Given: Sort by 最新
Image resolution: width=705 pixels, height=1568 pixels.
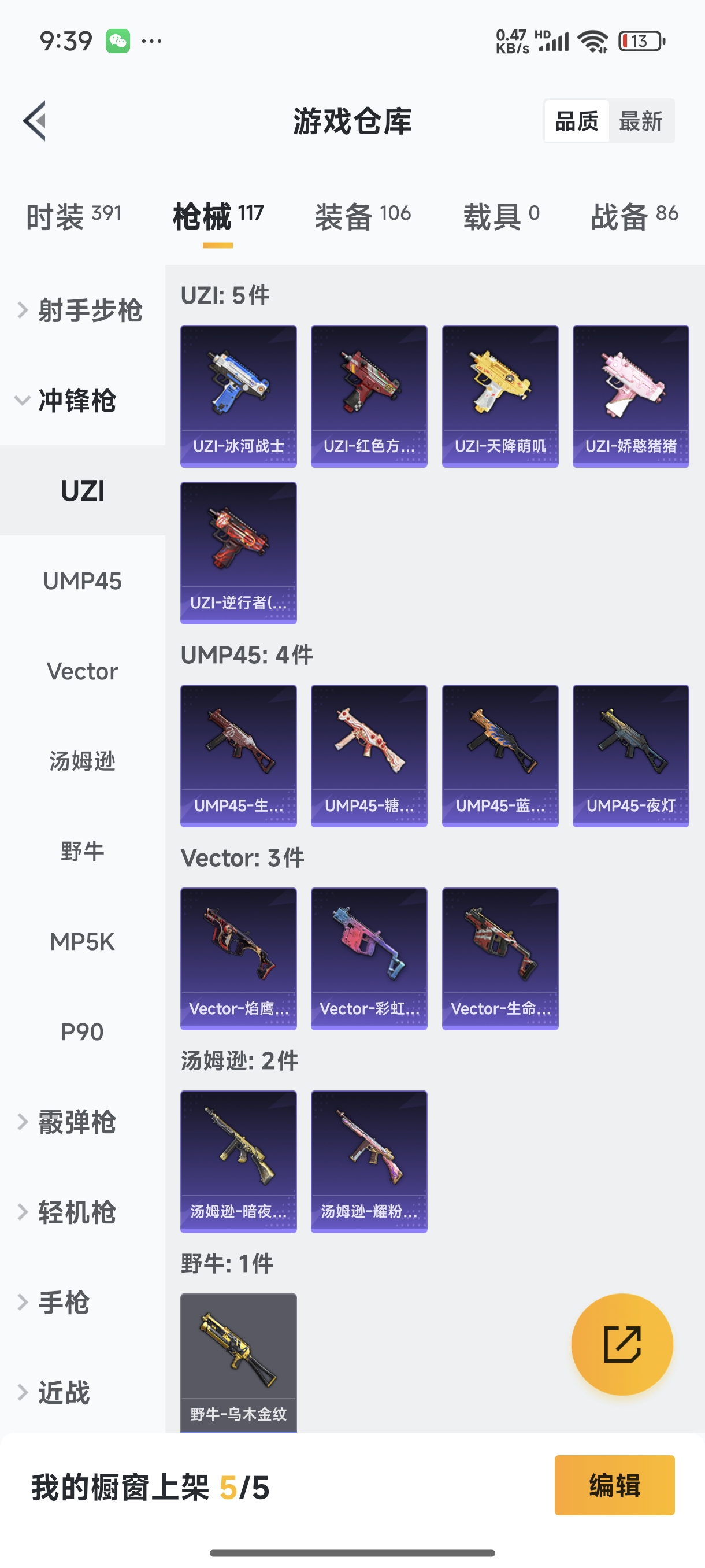Looking at the screenshot, I should 640,121.
